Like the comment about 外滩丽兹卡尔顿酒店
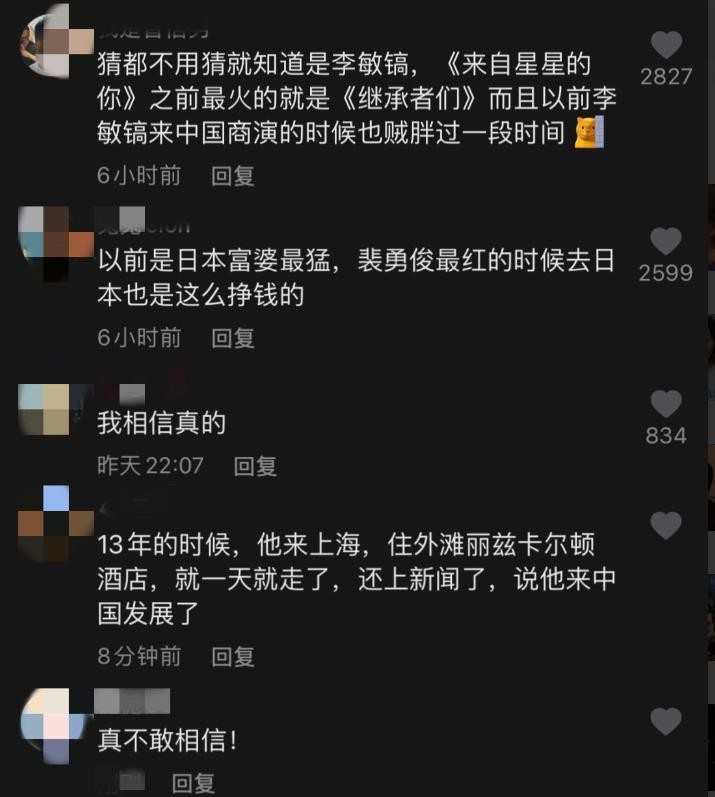Screen dimensions: 715x797 coord(666,525)
